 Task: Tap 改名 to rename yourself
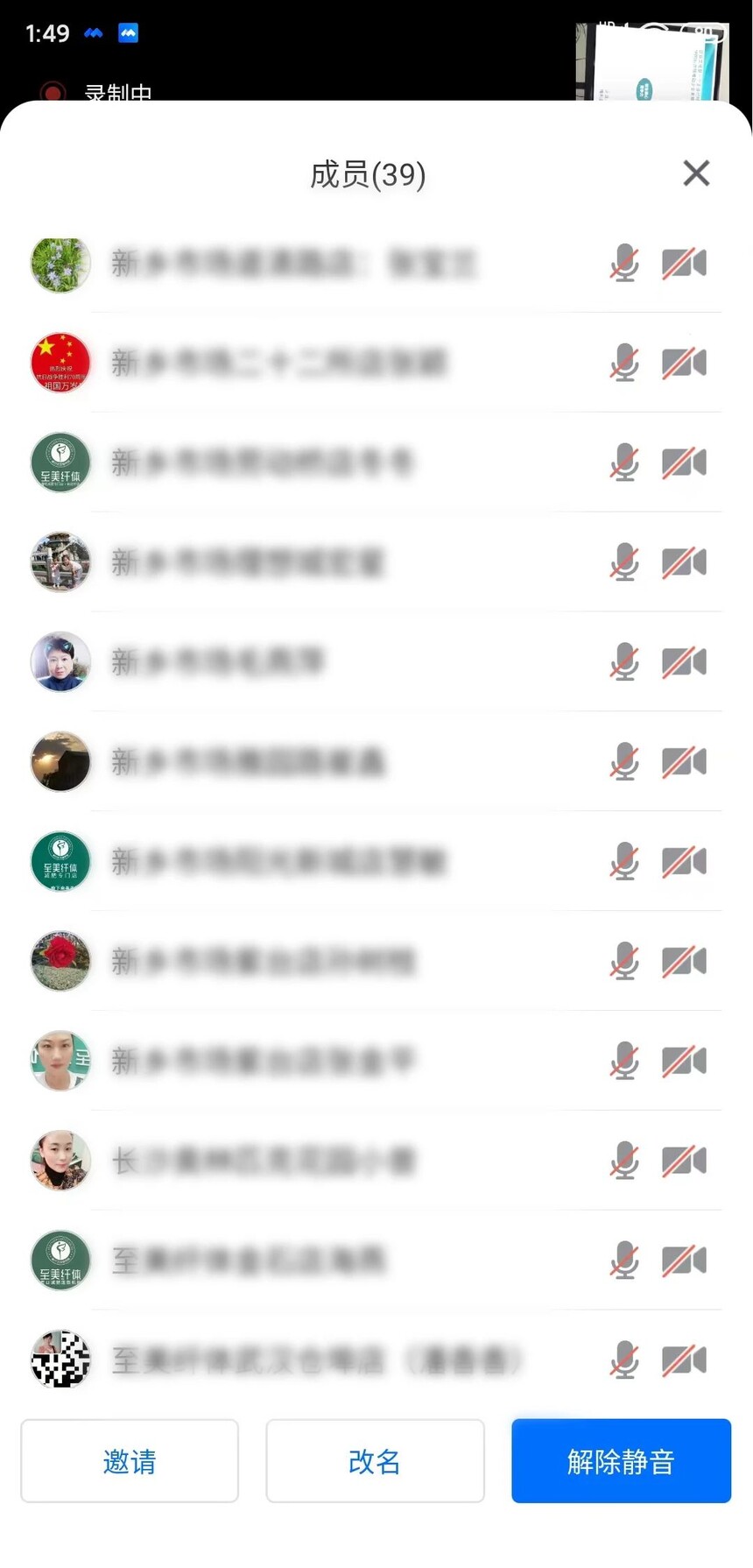click(x=375, y=1460)
